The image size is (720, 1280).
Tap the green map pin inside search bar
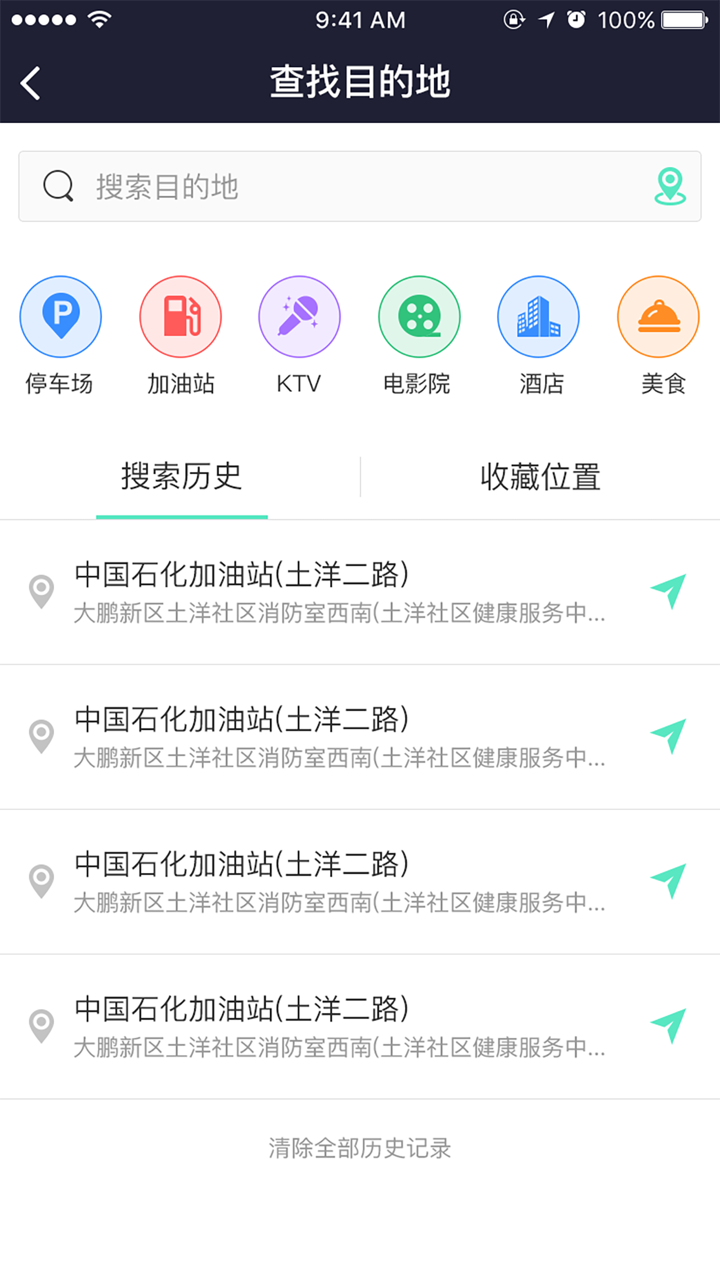[671, 186]
